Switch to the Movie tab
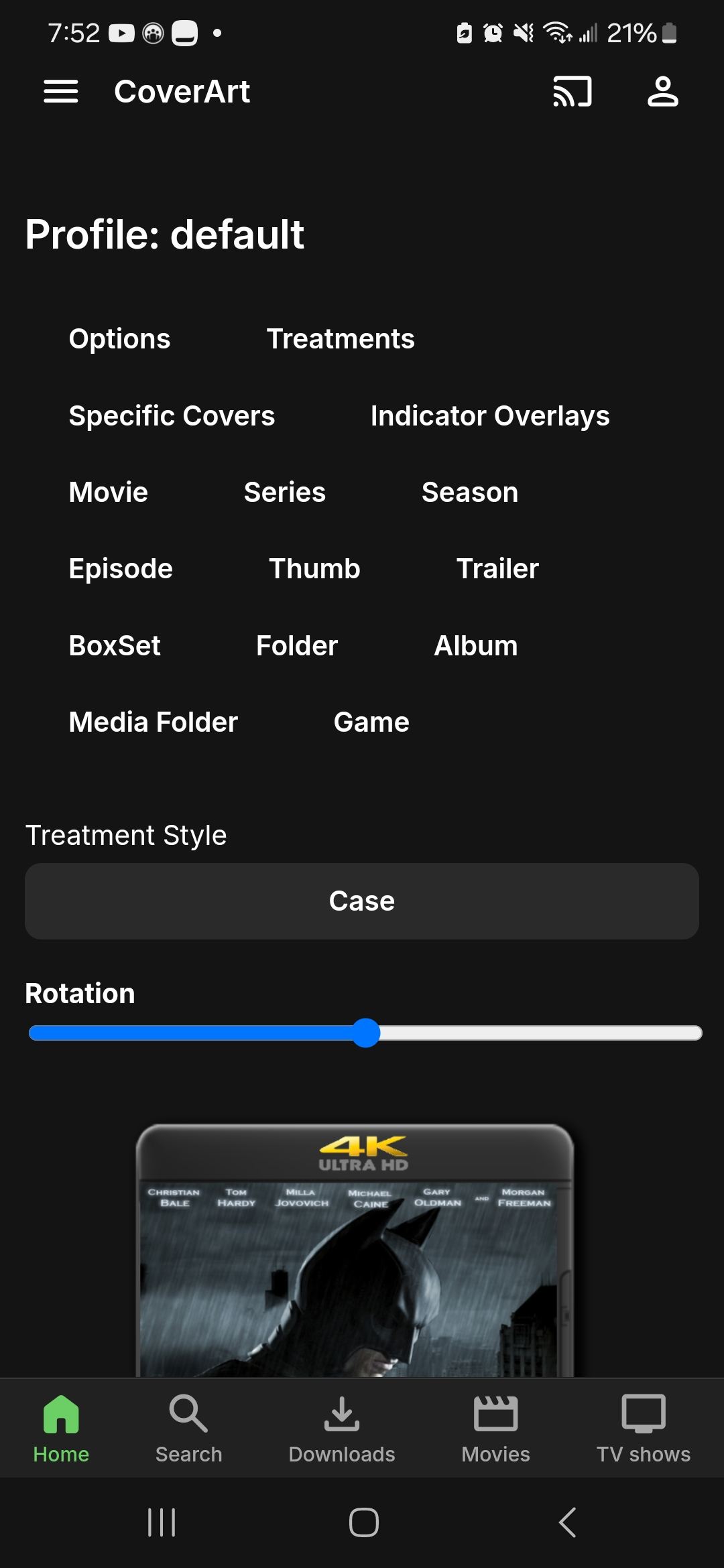 click(x=109, y=493)
